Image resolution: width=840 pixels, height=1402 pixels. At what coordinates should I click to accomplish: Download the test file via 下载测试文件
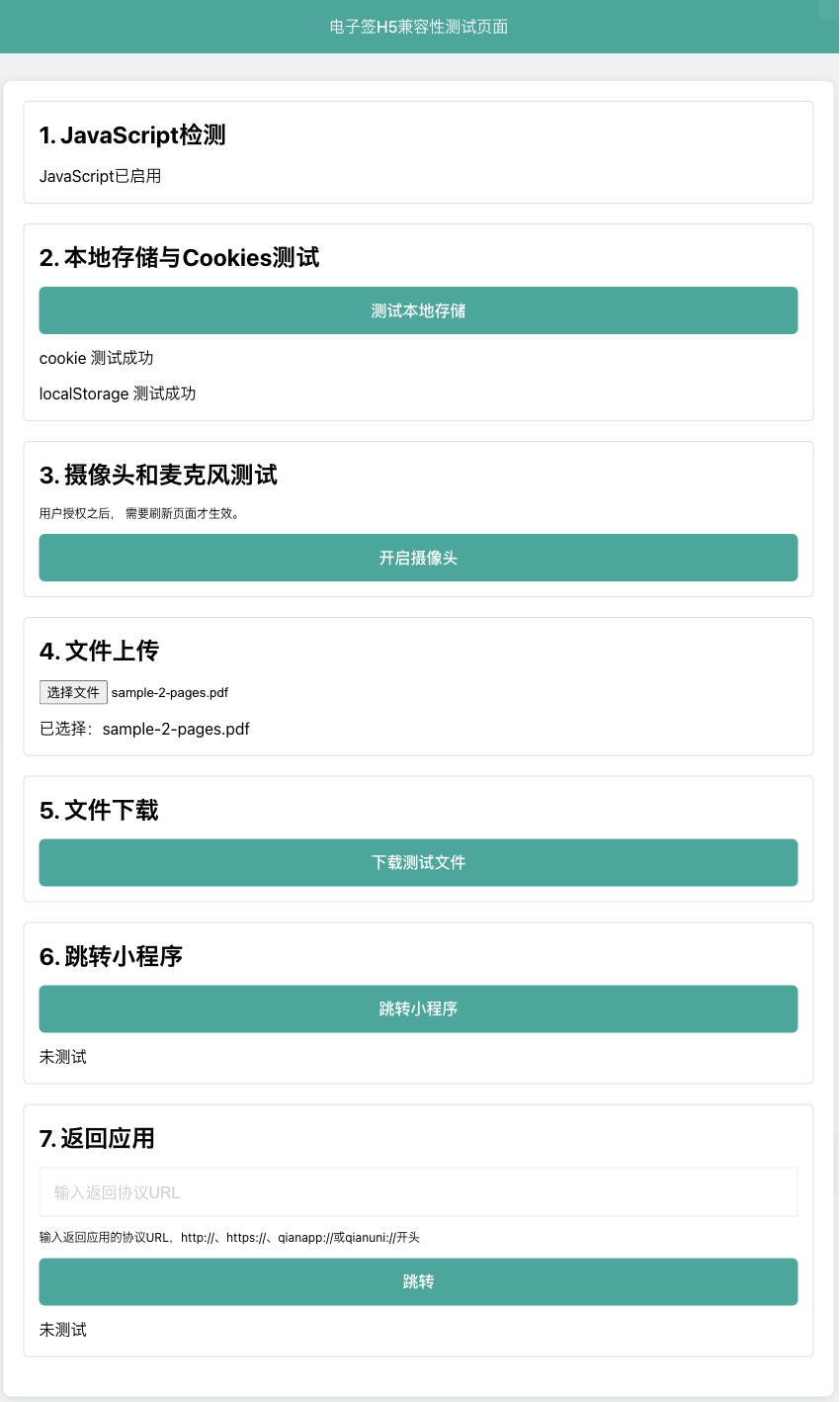(418, 862)
